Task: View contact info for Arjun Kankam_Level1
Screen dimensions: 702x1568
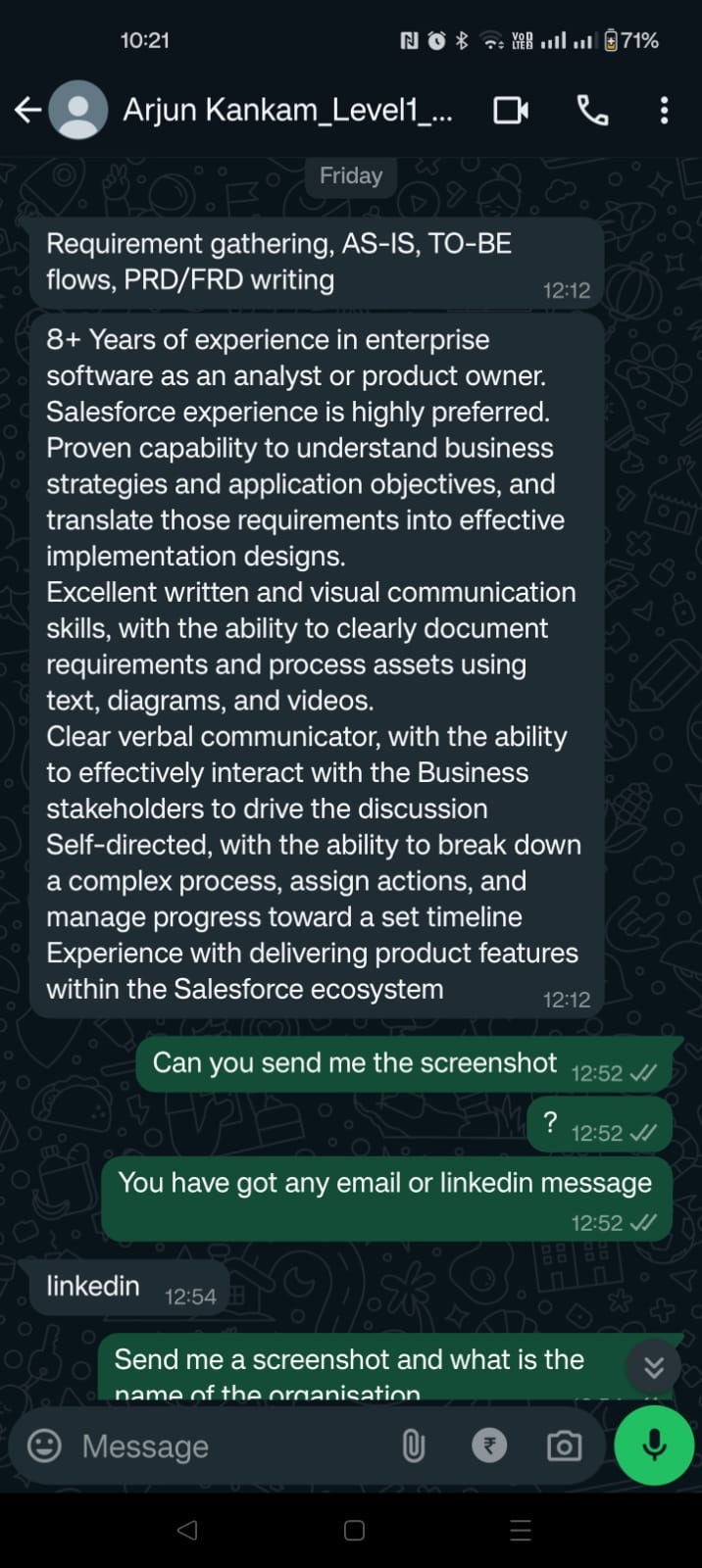Action: [x=287, y=110]
